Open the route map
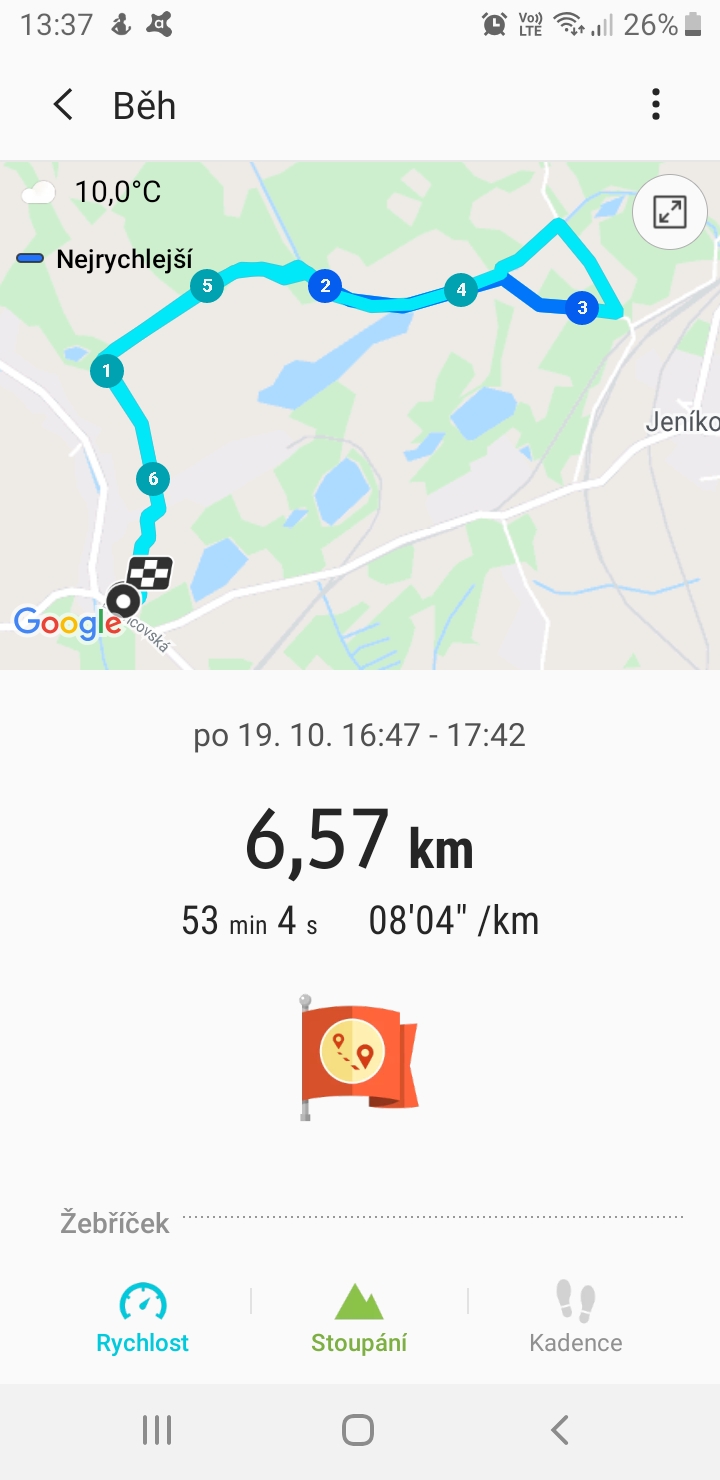Viewport: 720px width, 1480px height. coord(360,415)
